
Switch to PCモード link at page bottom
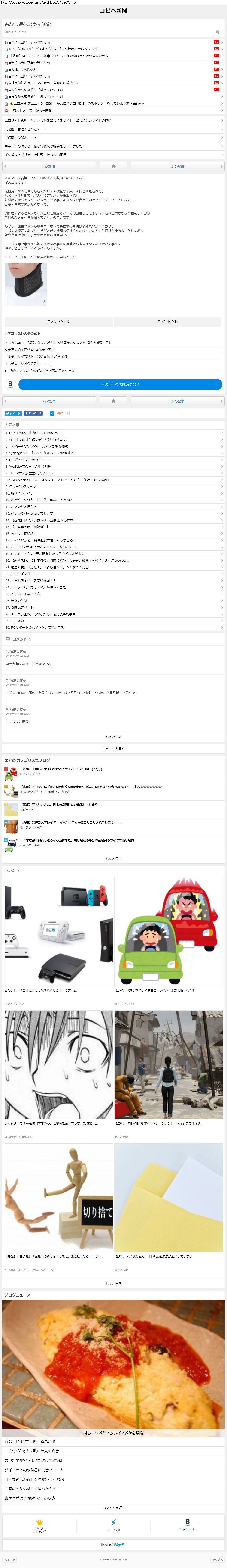point(9,1559)
